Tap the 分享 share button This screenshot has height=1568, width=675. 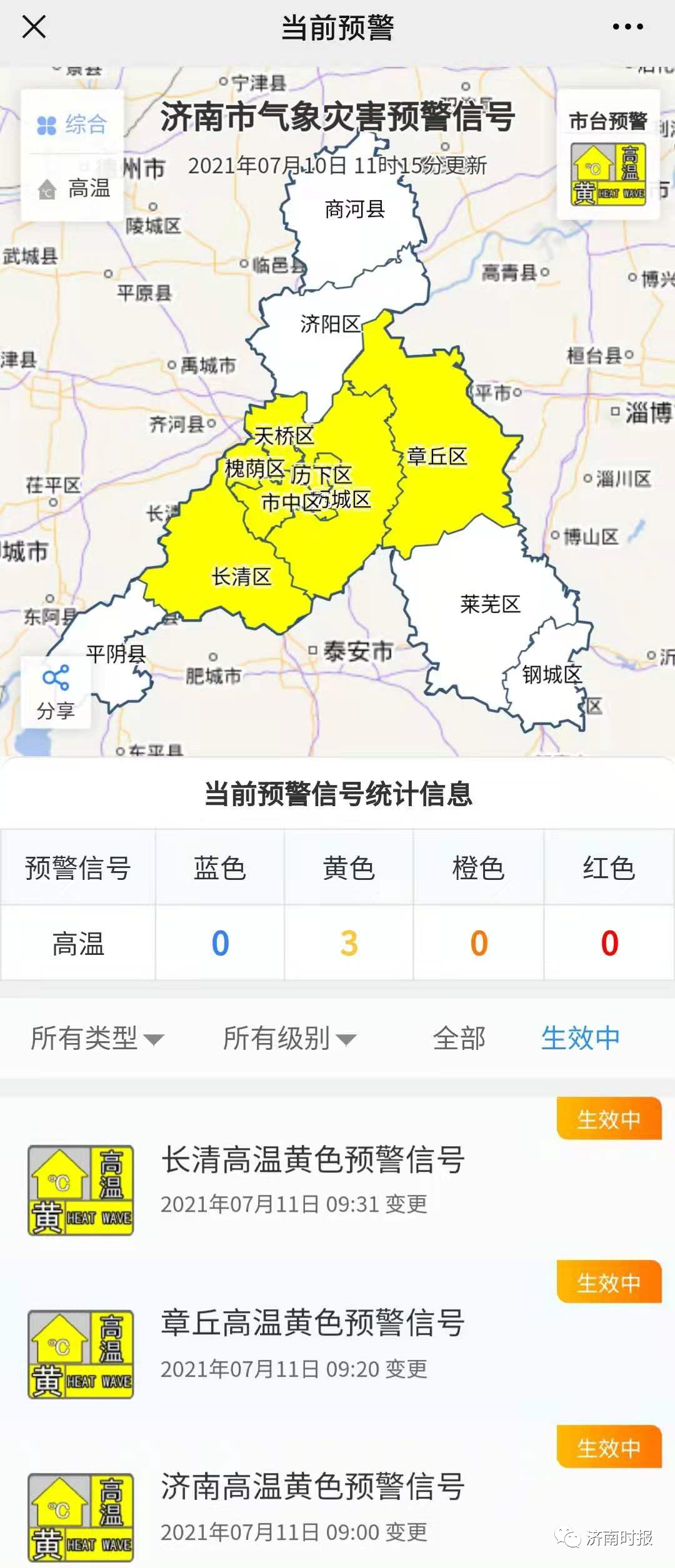[56, 692]
